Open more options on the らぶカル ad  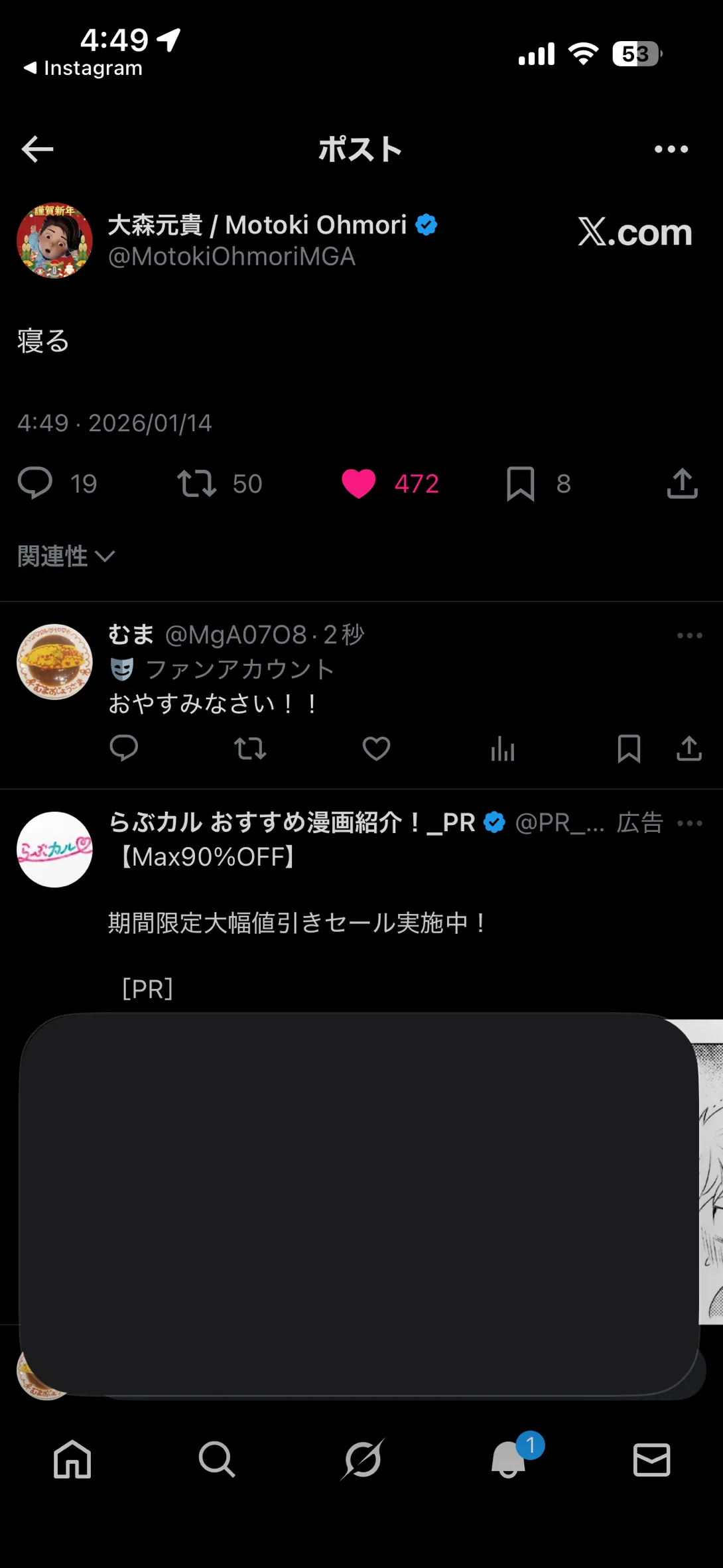coord(689,823)
